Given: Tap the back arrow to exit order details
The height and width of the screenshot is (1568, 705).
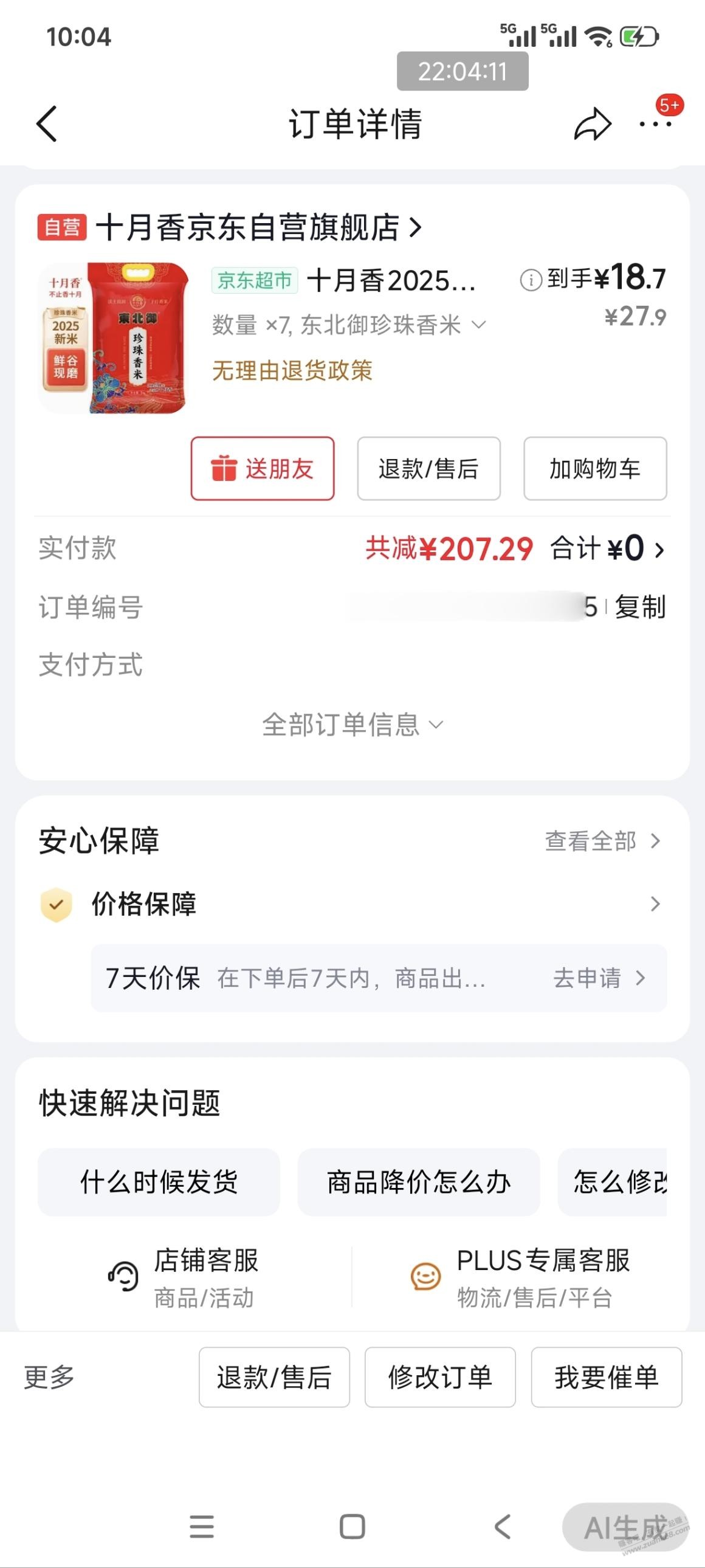Looking at the screenshot, I should coord(46,122).
